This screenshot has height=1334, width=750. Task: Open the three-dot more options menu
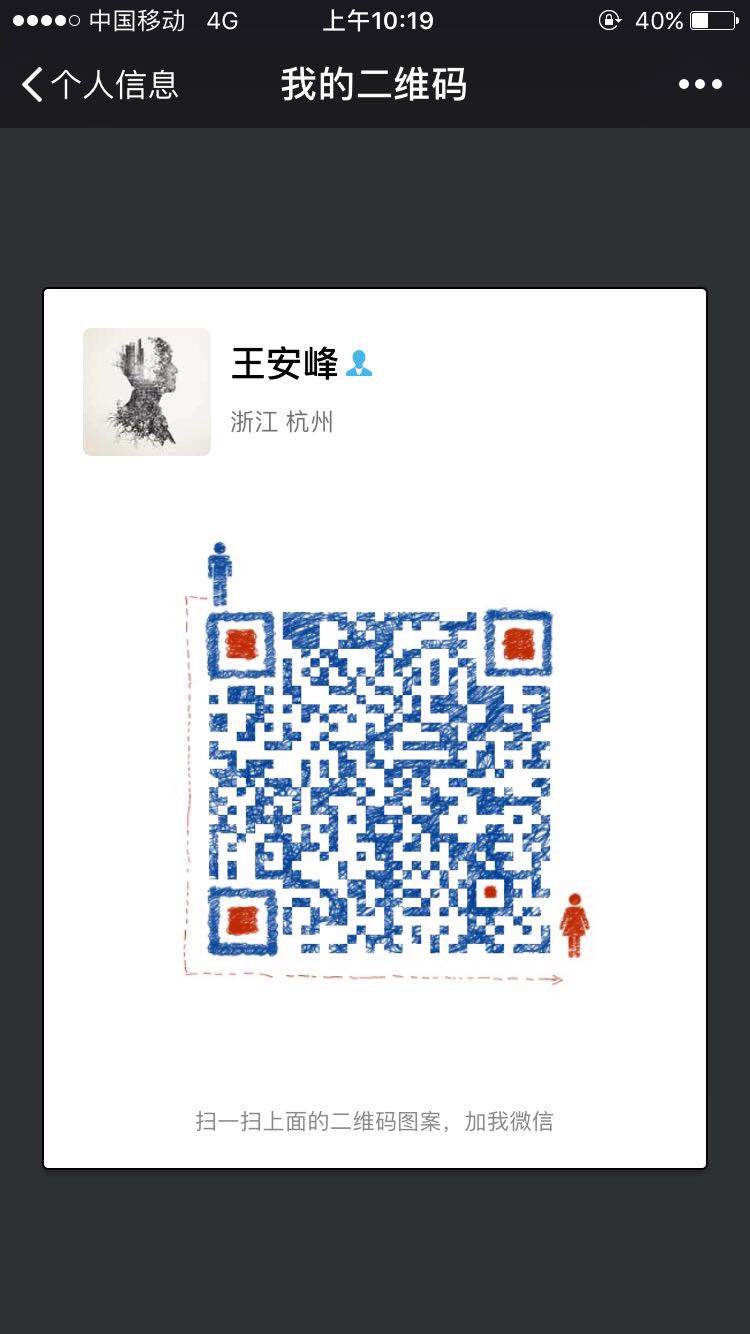point(700,85)
